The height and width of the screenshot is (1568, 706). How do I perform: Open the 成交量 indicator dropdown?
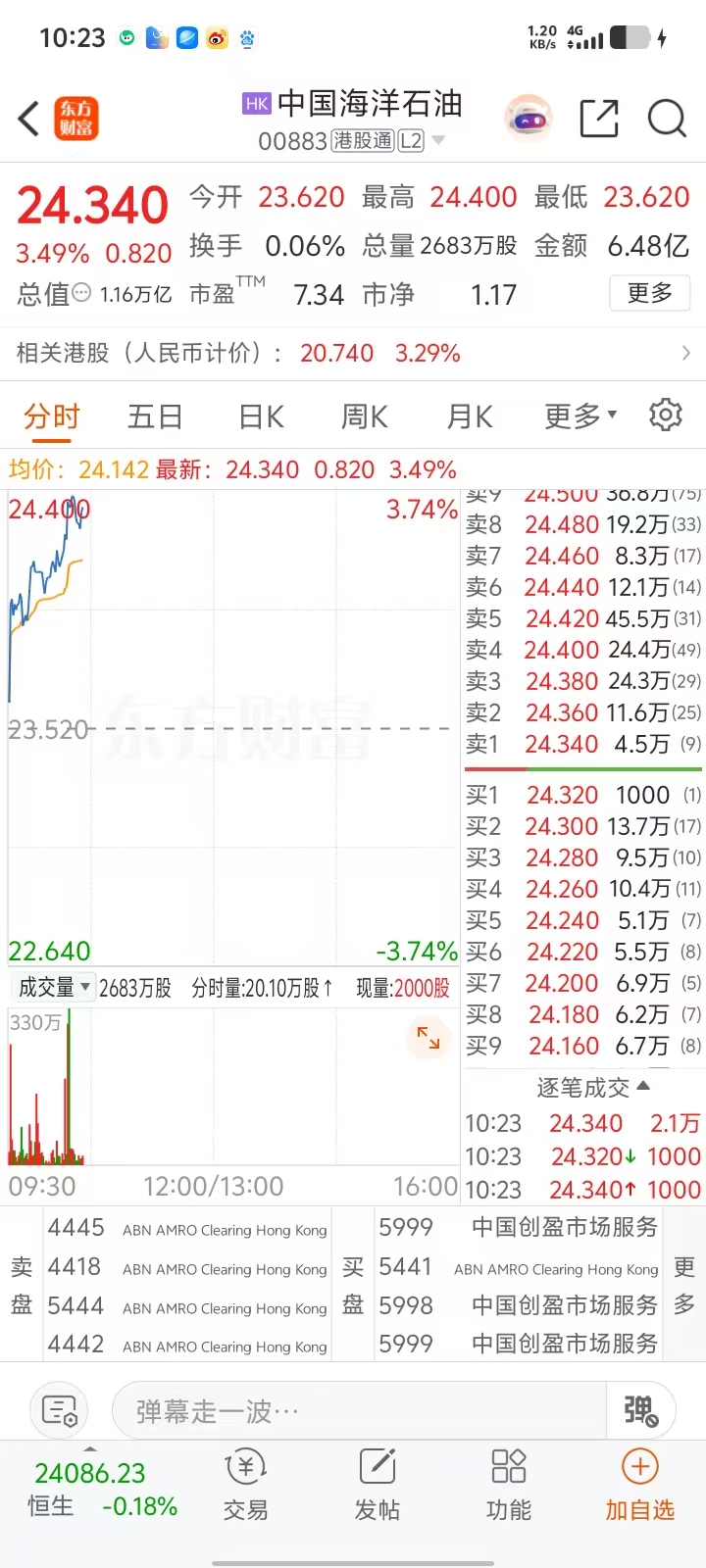tap(54, 987)
